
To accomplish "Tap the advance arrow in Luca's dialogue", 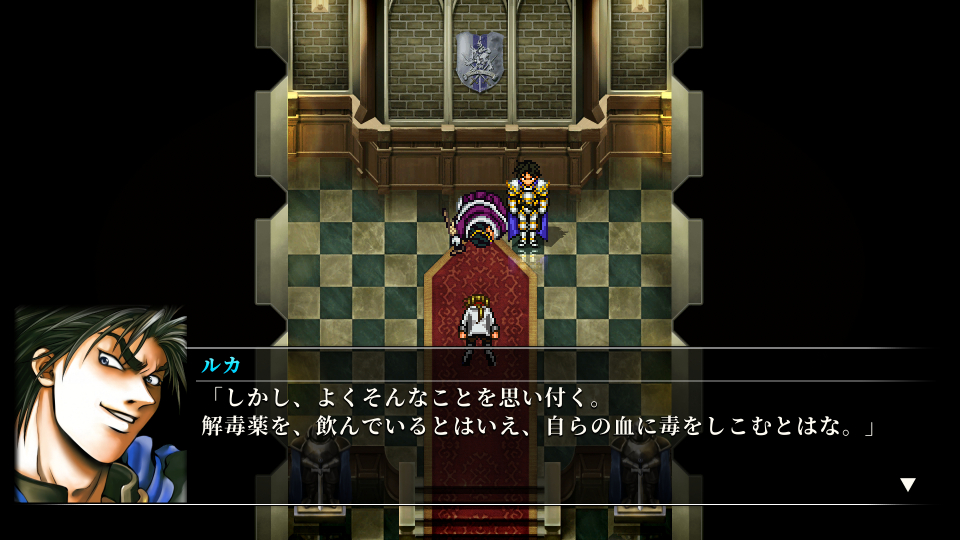I will tap(907, 485).
